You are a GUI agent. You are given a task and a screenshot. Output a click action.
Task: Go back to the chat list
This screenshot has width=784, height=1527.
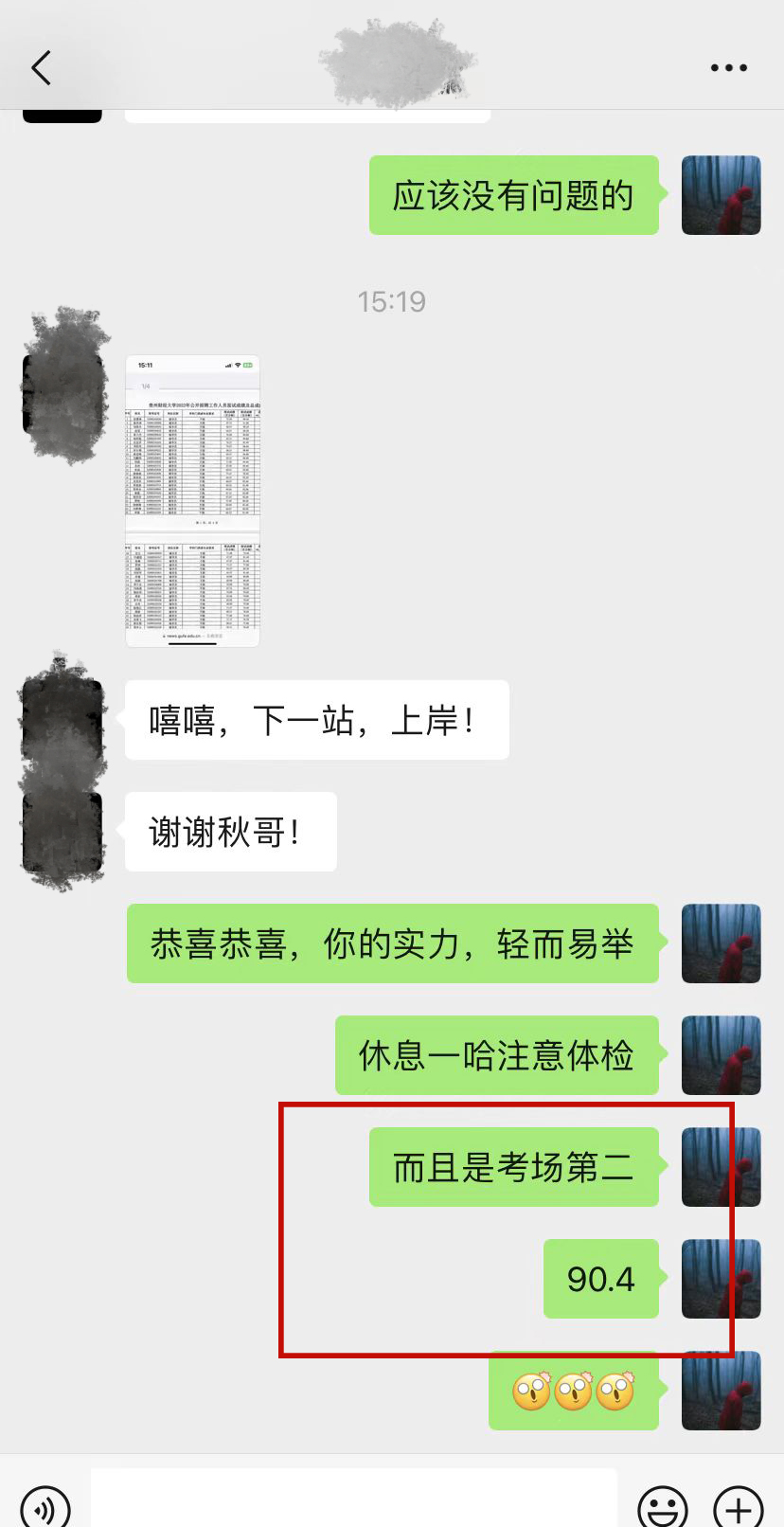41,68
